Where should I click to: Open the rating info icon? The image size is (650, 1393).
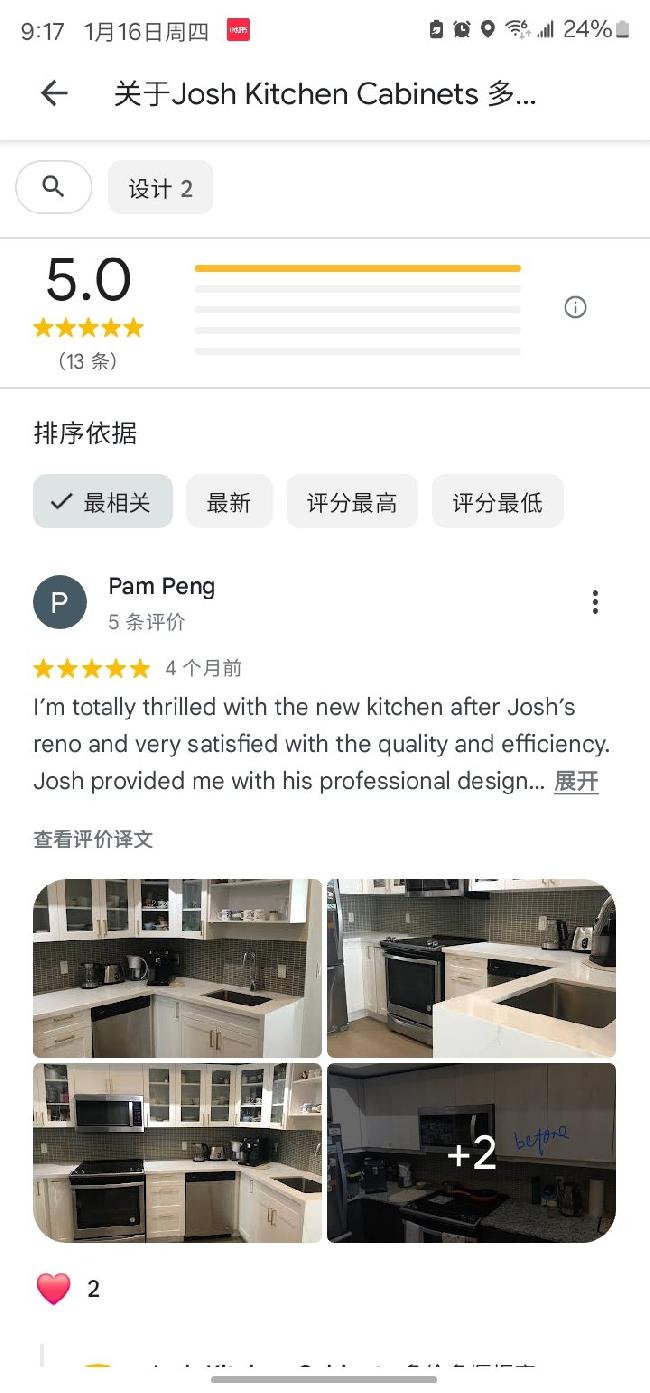coord(575,308)
